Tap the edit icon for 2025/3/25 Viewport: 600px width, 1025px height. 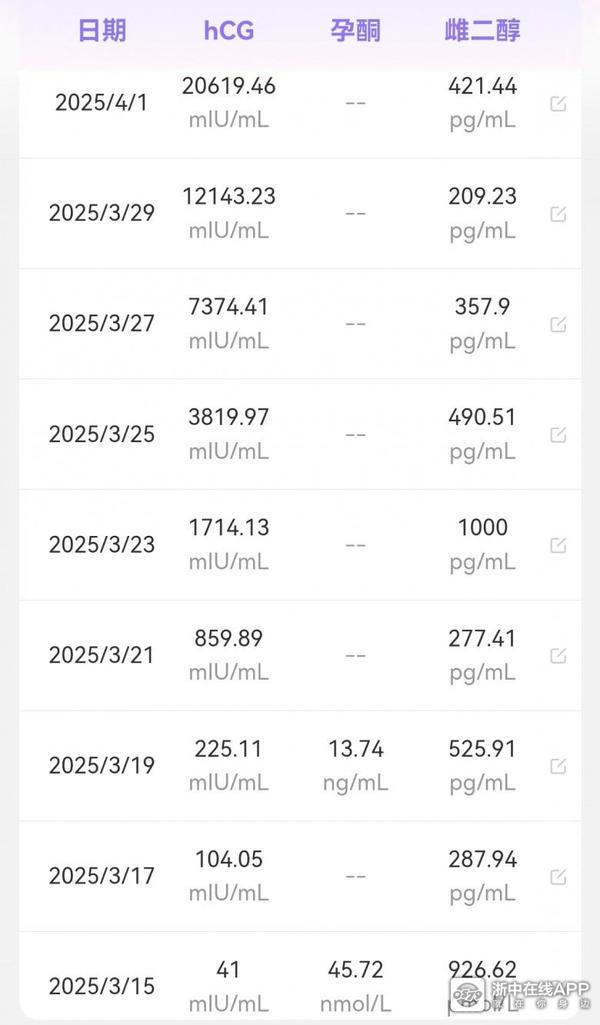click(x=558, y=435)
